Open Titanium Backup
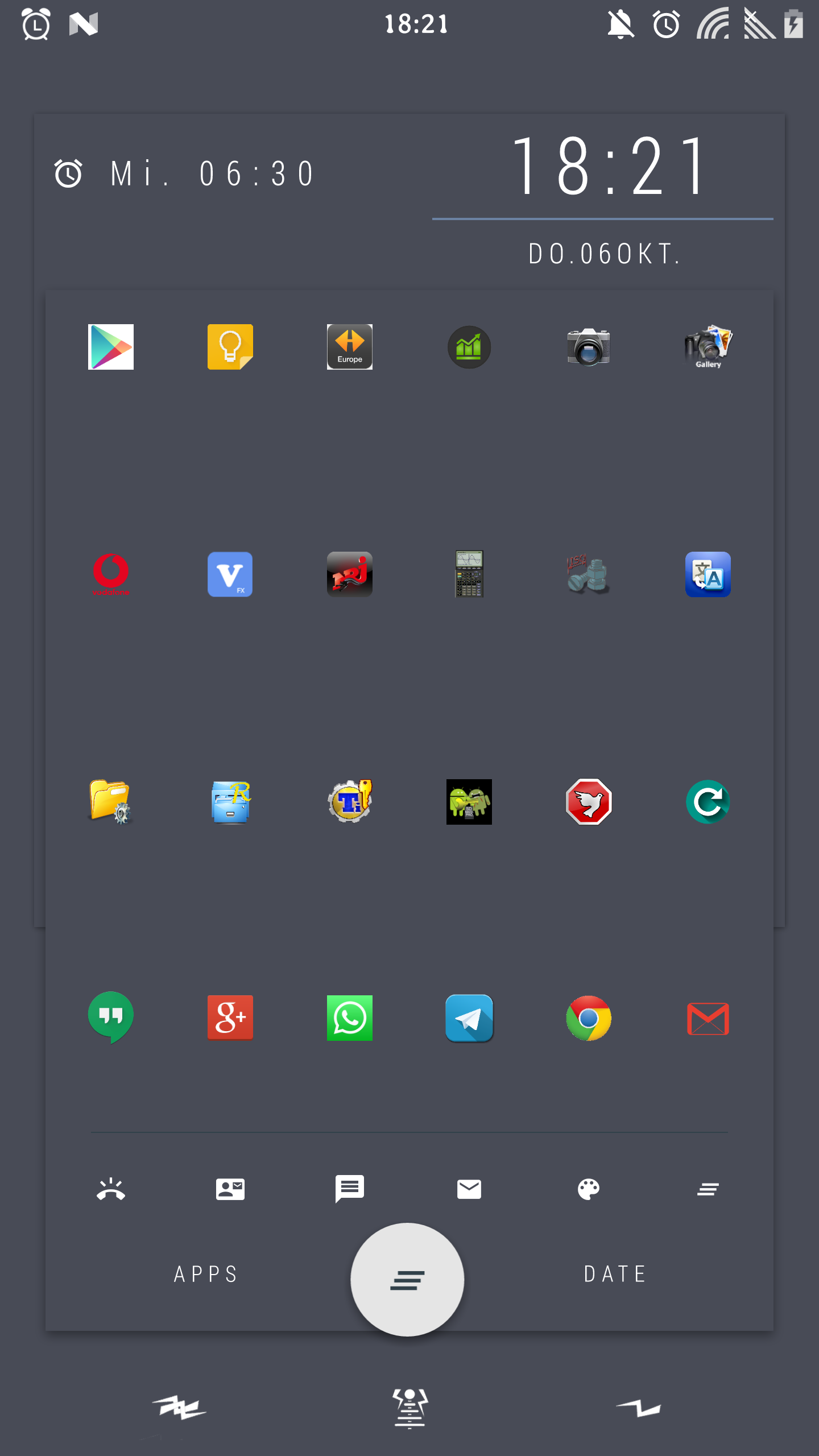The image size is (819, 1456). click(x=349, y=802)
